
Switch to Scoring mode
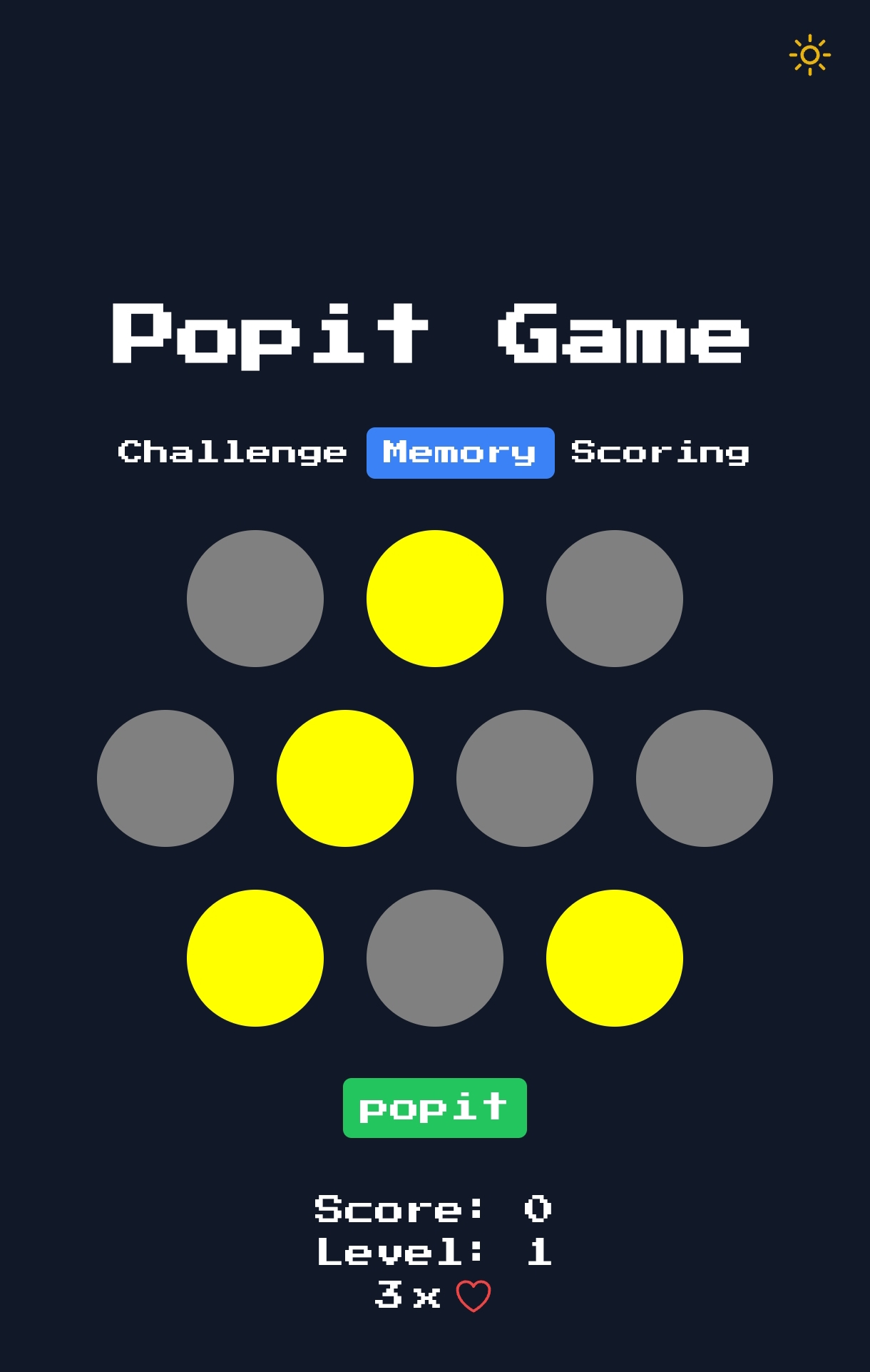click(660, 452)
